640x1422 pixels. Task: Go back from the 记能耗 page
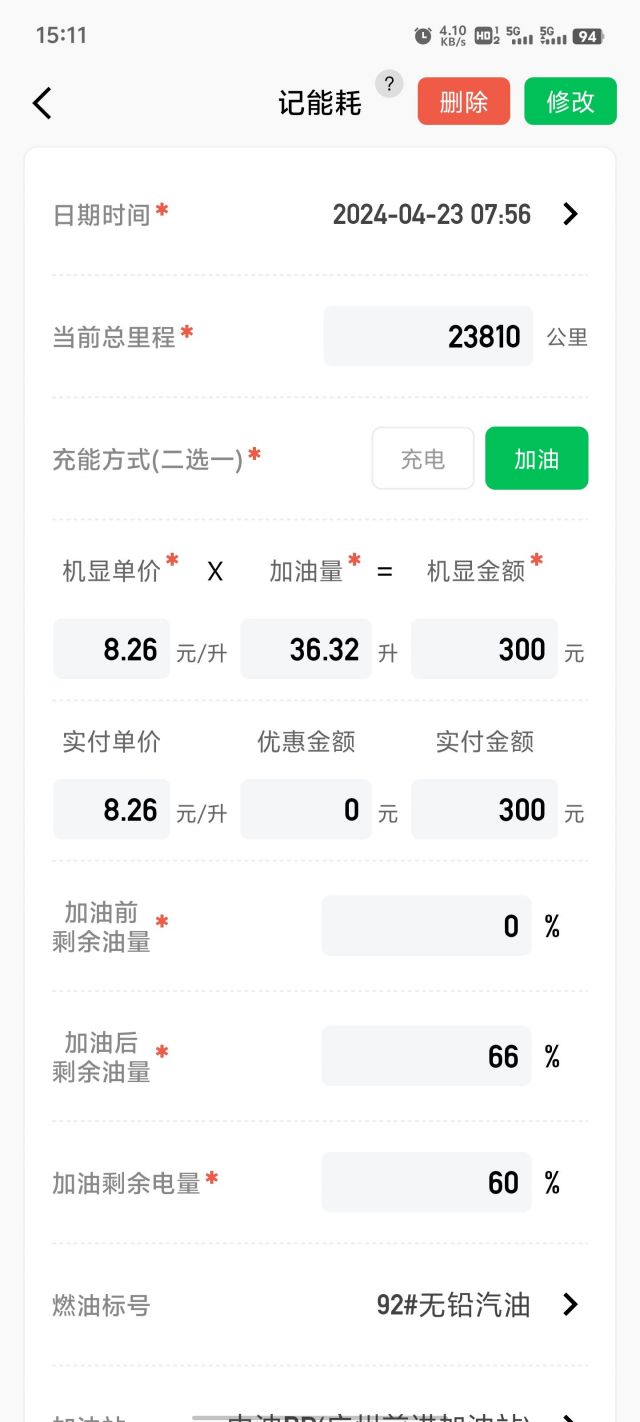(x=42, y=103)
